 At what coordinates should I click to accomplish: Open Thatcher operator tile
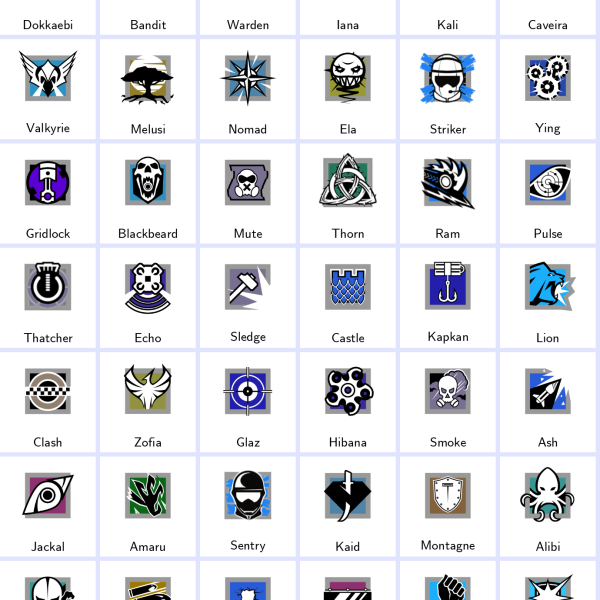48,287
